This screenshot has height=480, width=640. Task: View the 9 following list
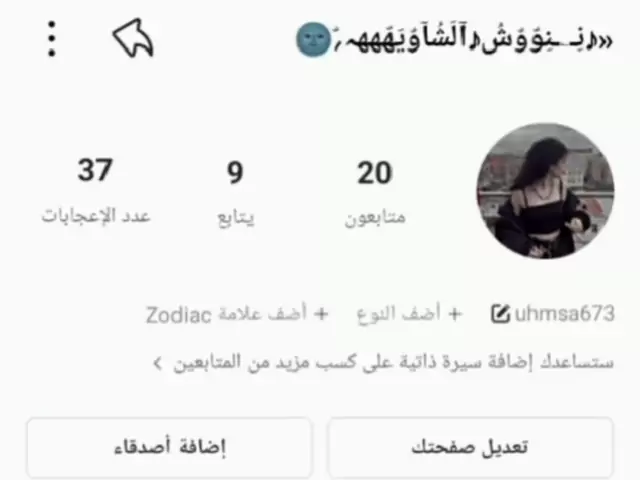coord(235,192)
